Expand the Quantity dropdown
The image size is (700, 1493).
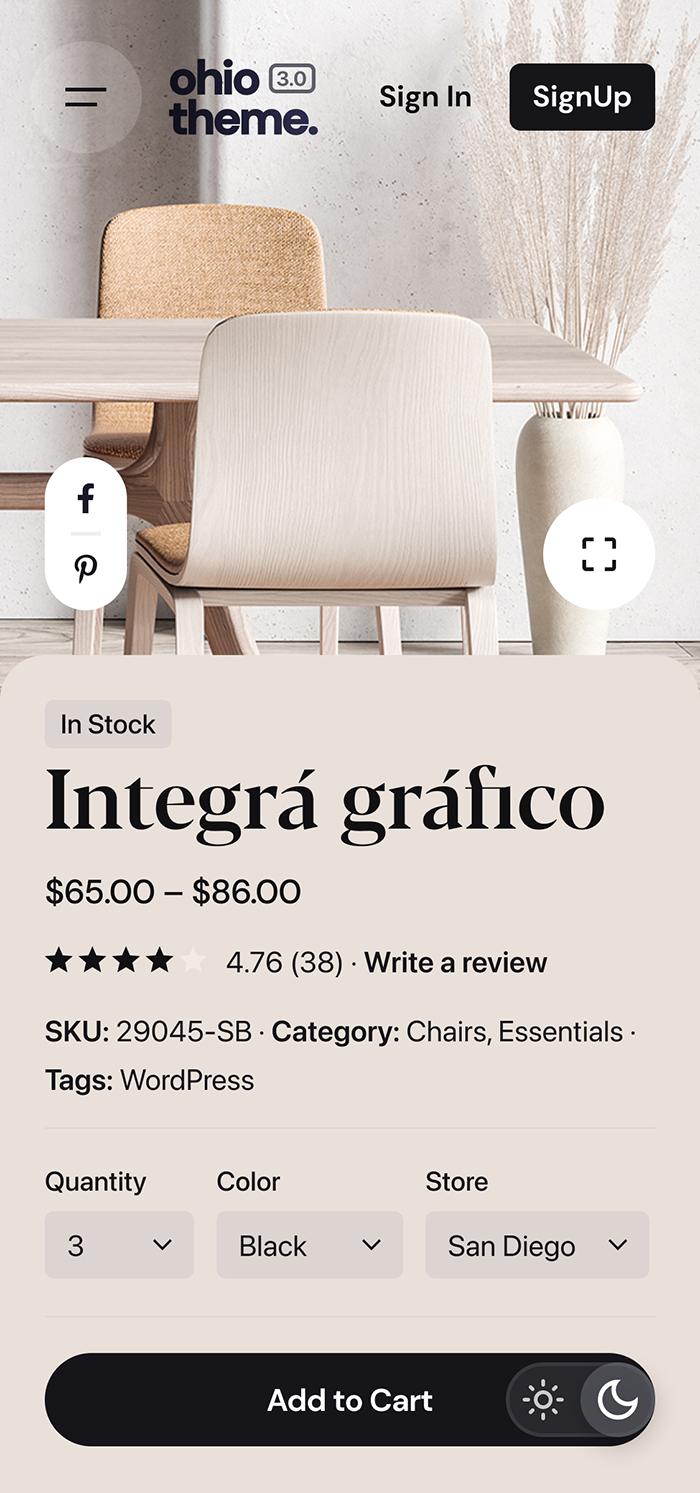119,1245
